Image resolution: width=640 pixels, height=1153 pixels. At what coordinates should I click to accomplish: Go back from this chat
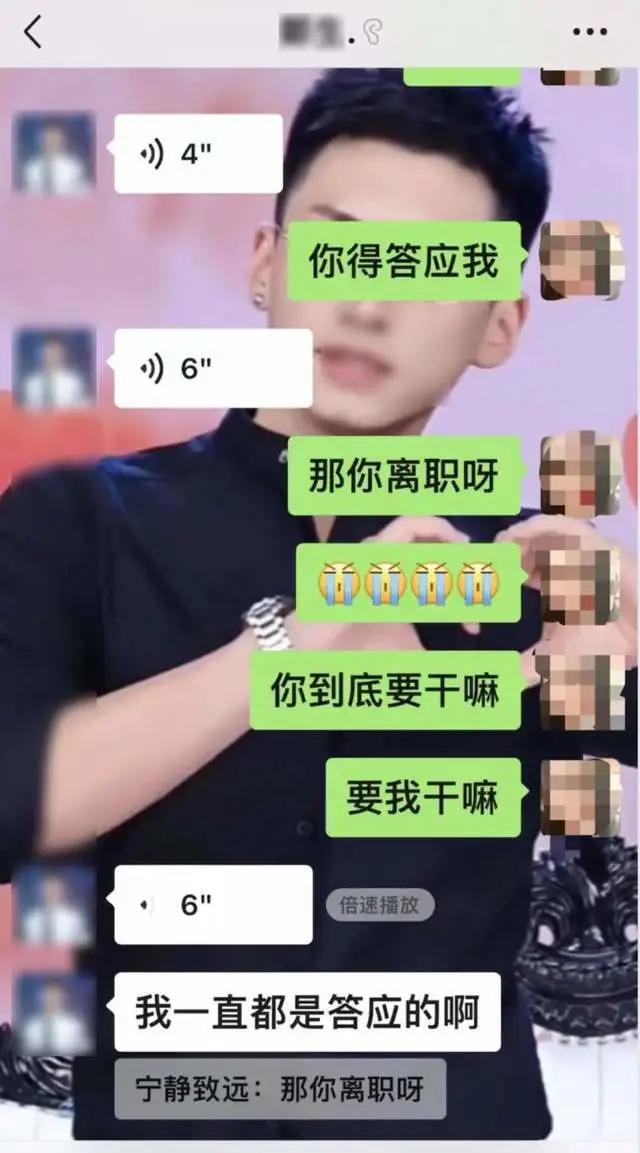(x=33, y=32)
